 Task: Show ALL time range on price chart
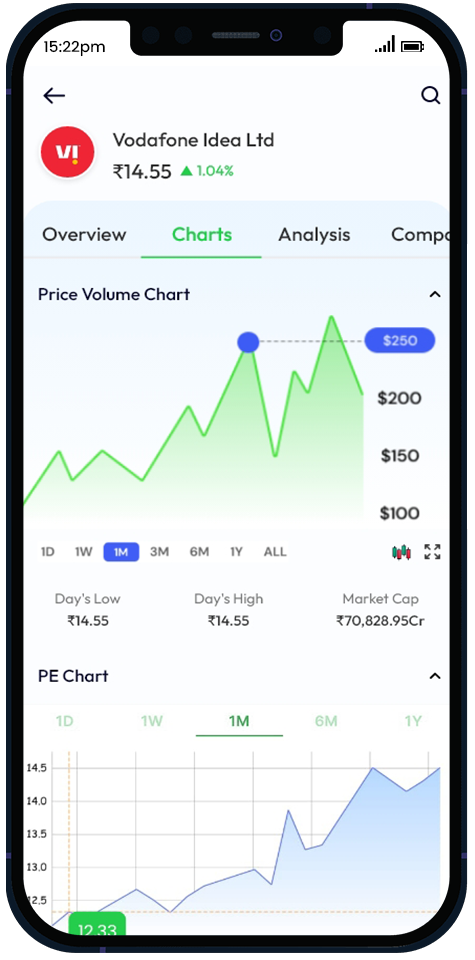point(275,552)
